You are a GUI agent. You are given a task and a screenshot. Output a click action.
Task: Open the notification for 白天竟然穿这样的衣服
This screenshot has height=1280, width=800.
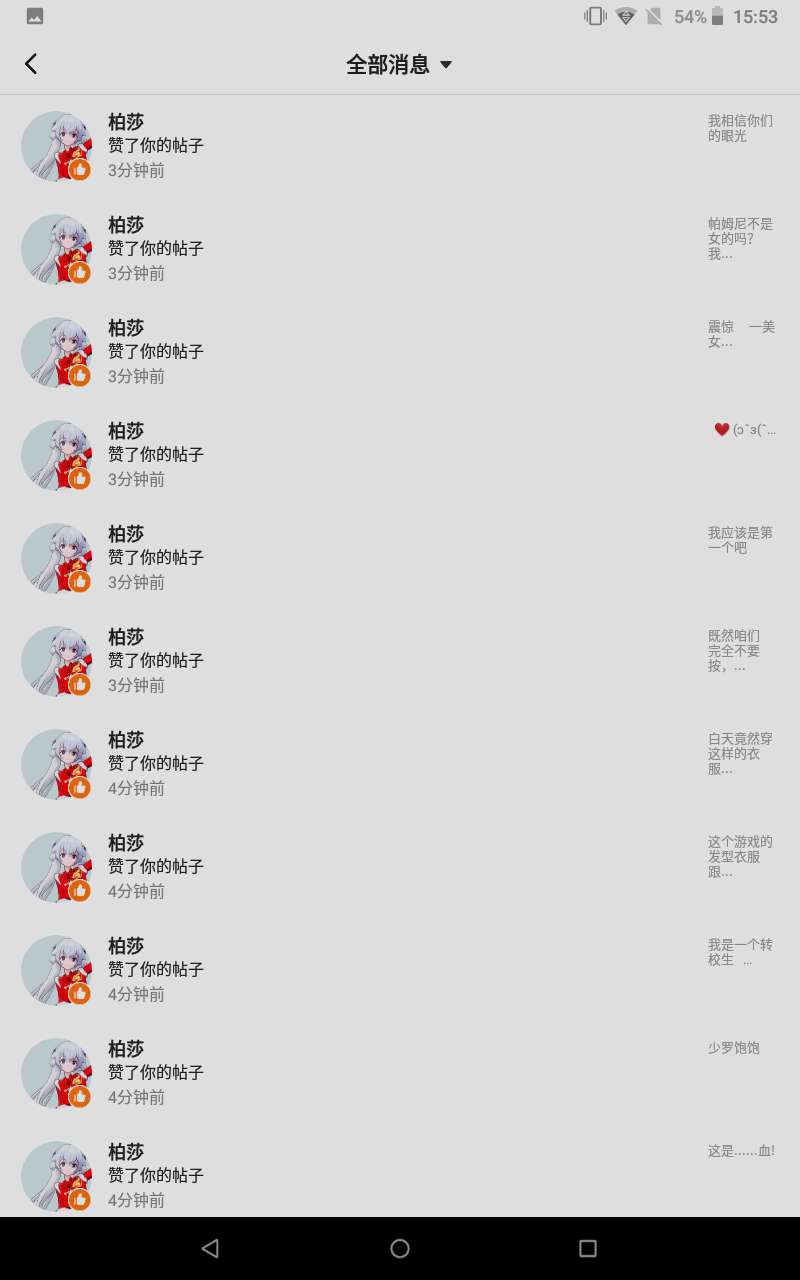point(400,764)
